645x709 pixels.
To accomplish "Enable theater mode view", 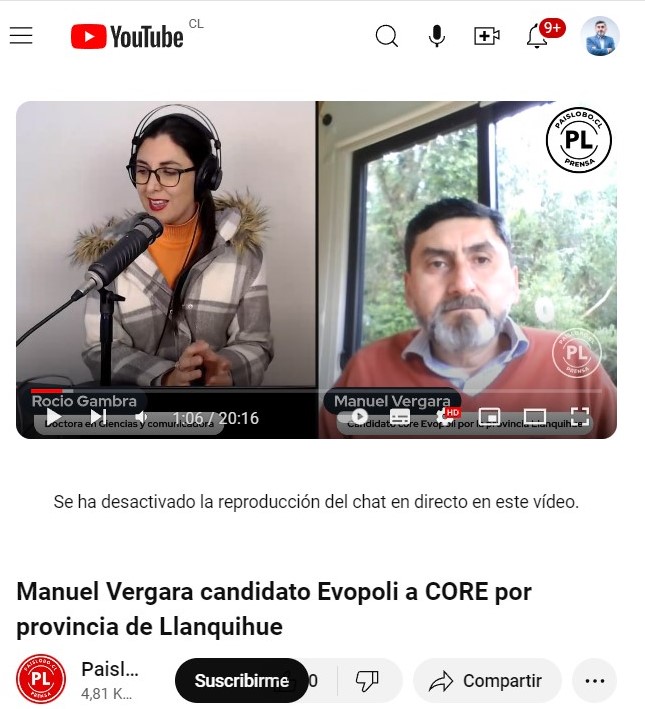I will click(x=535, y=416).
